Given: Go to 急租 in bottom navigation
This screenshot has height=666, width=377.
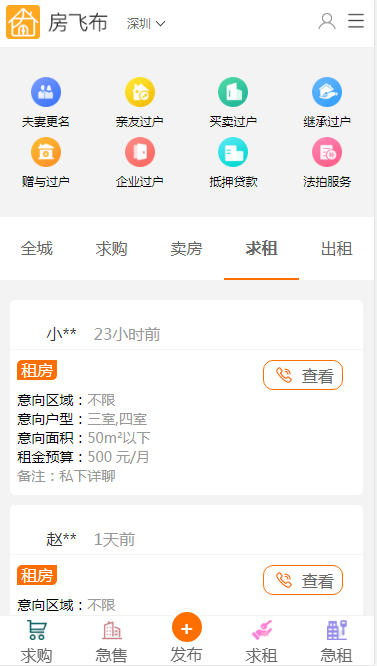Looking at the screenshot, I should (x=337, y=642).
